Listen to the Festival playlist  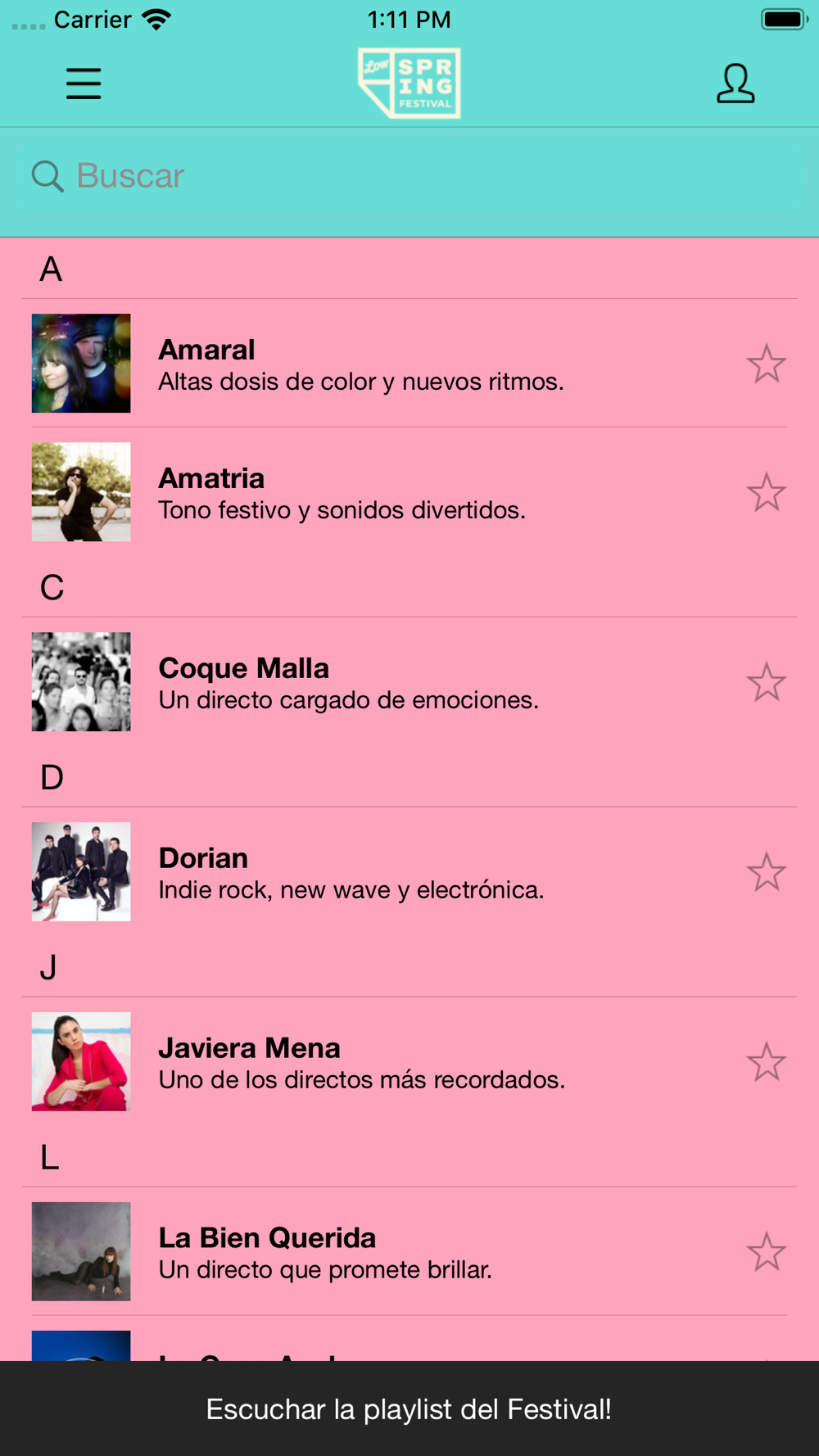409,1409
